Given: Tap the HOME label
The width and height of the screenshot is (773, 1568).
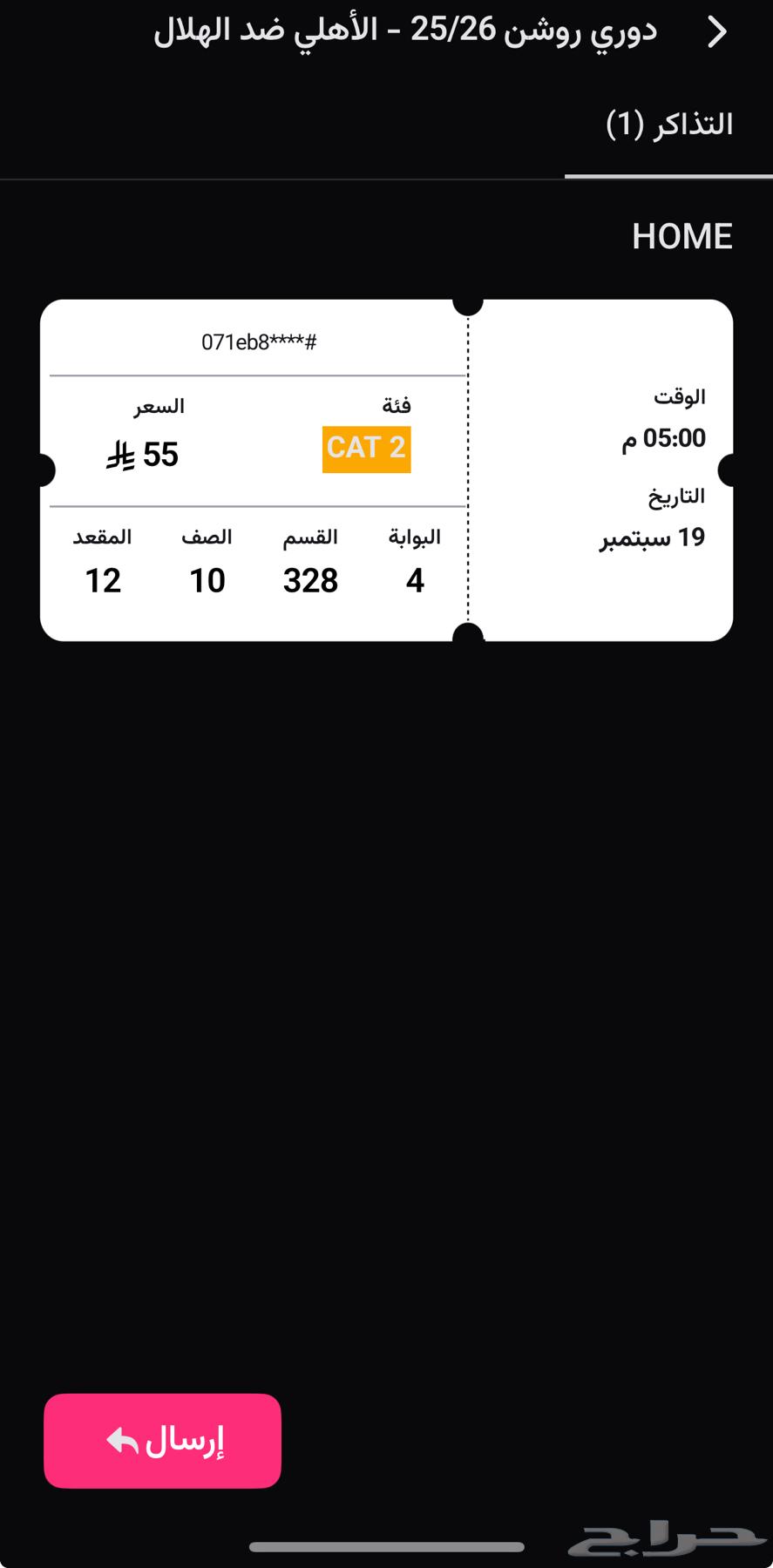Looking at the screenshot, I should pos(682,235).
